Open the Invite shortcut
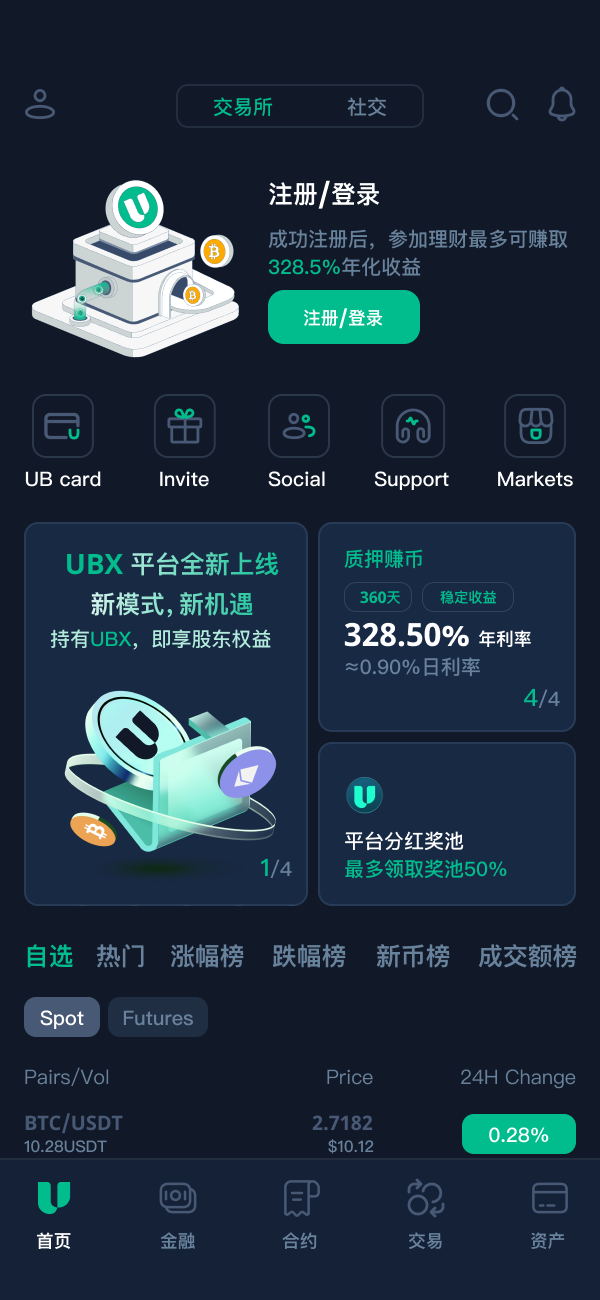This screenshot has width=600, height=1300. 184,427
